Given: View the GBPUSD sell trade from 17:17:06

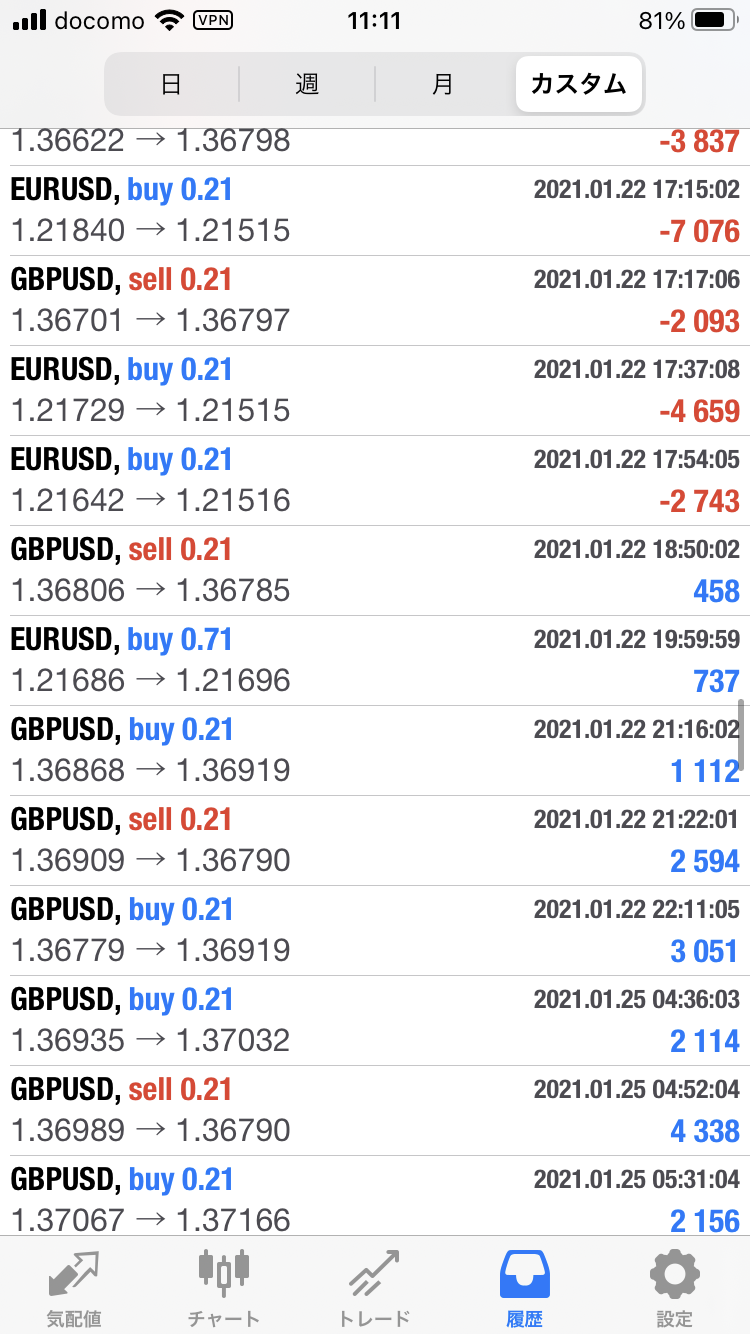Looking at the screenshot, I should click(375, 301).
